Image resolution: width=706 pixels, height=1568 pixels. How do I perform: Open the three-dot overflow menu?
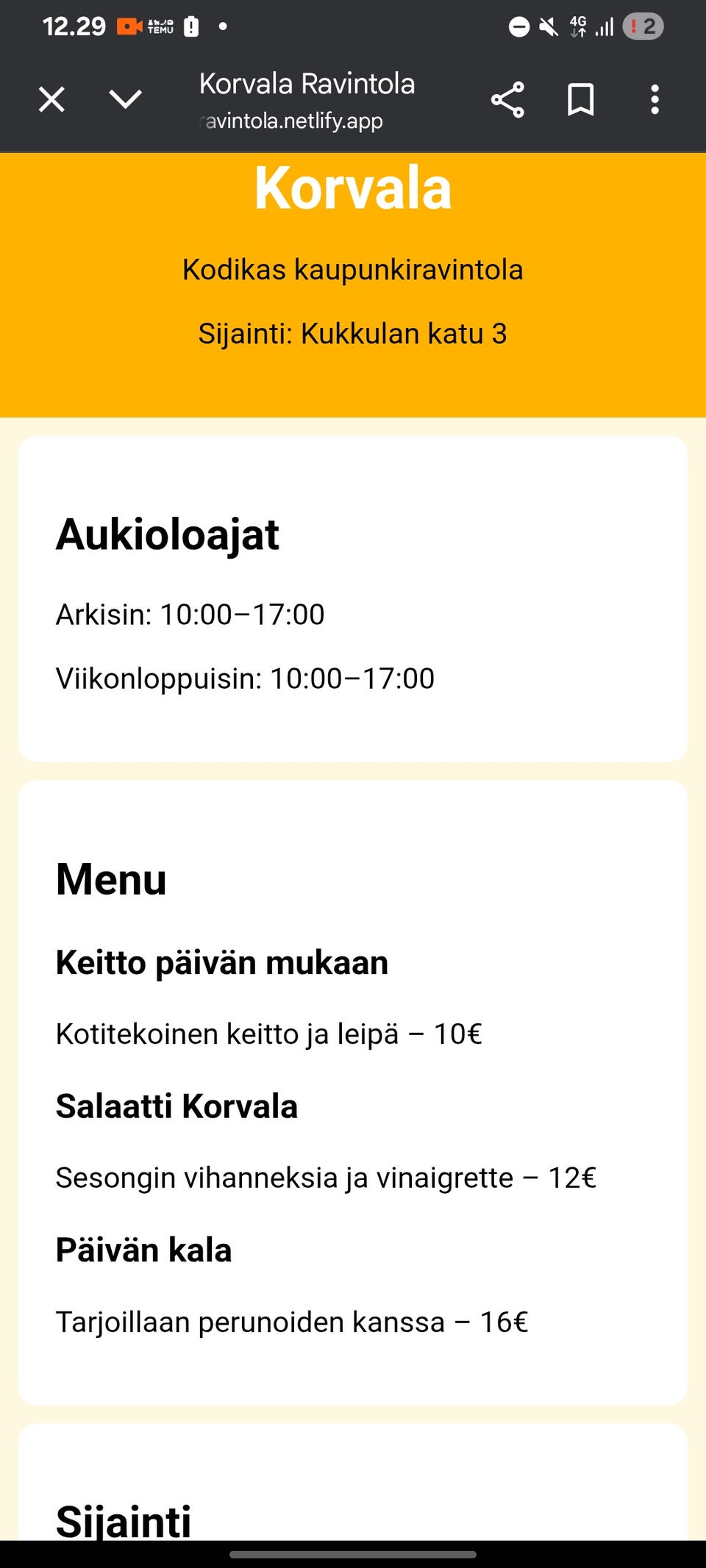click(654, 100)
